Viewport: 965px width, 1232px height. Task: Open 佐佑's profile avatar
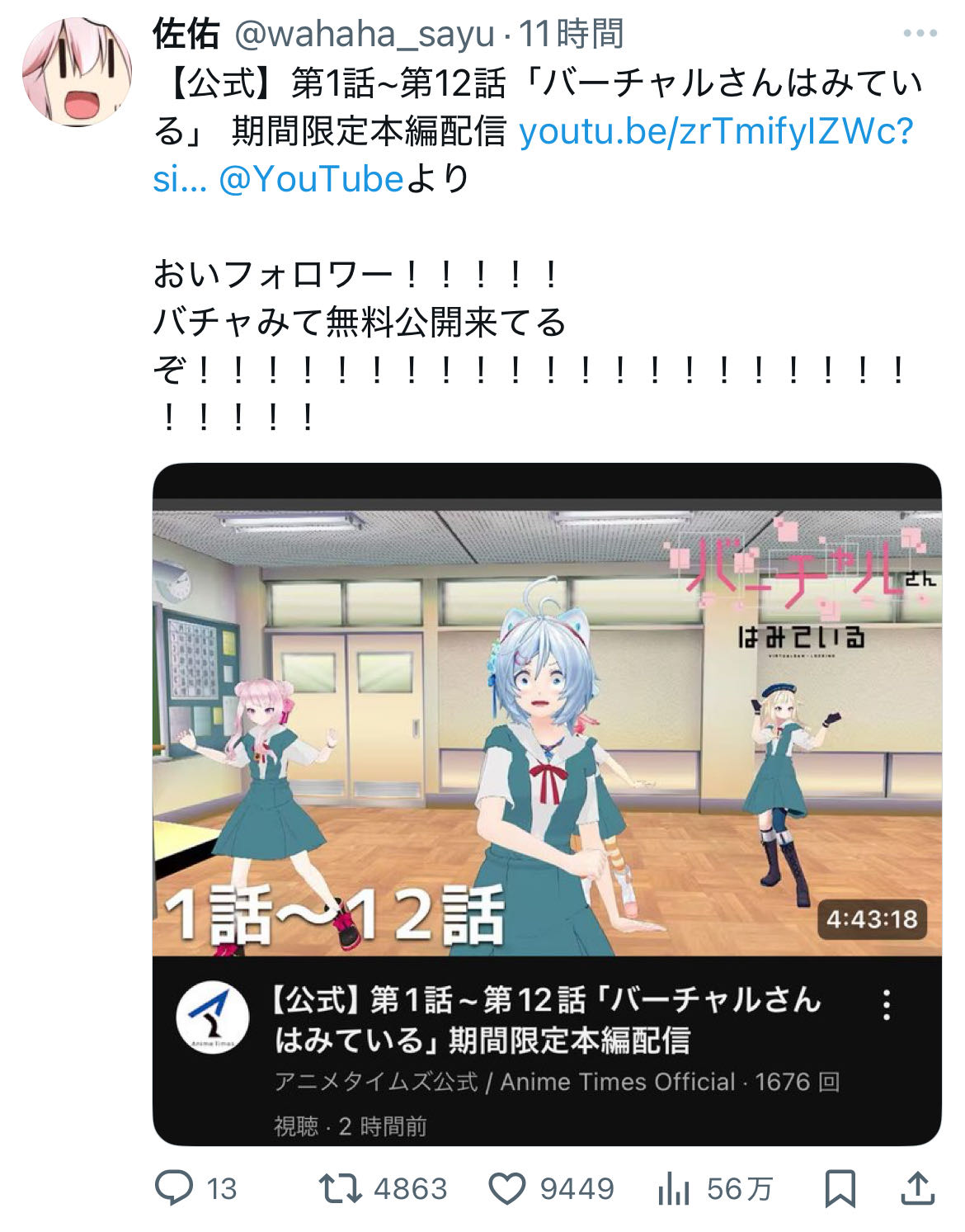[76, 72]
